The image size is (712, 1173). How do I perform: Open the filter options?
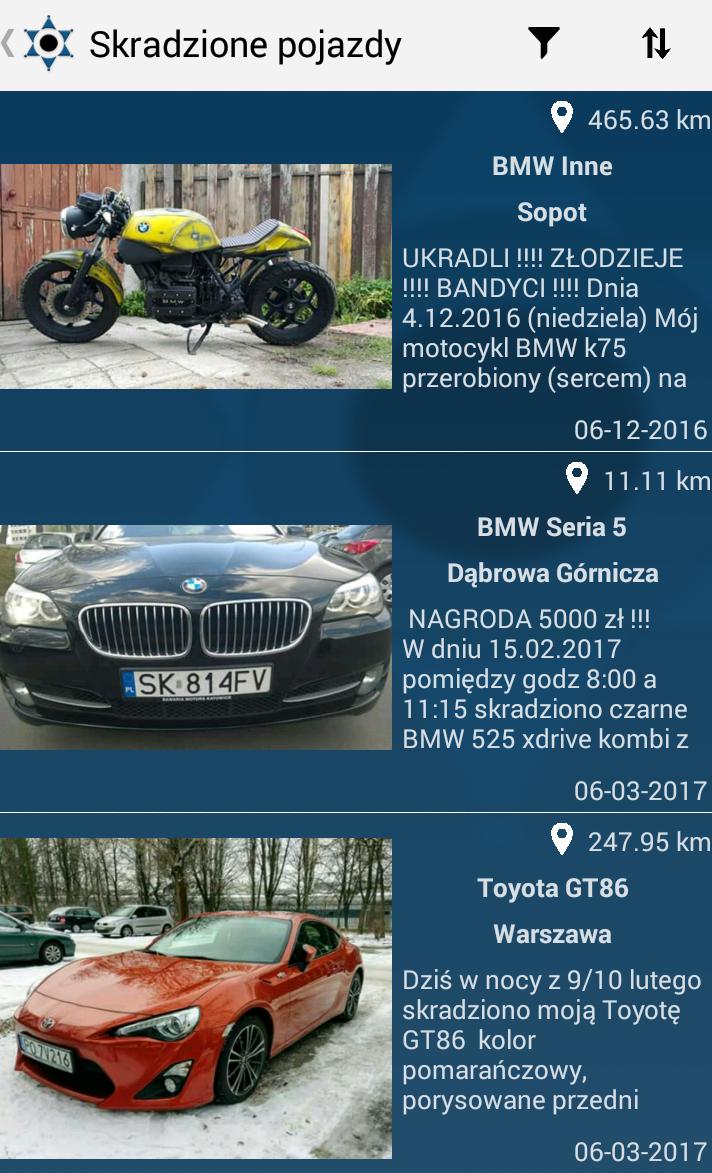[x=543, y=43]
